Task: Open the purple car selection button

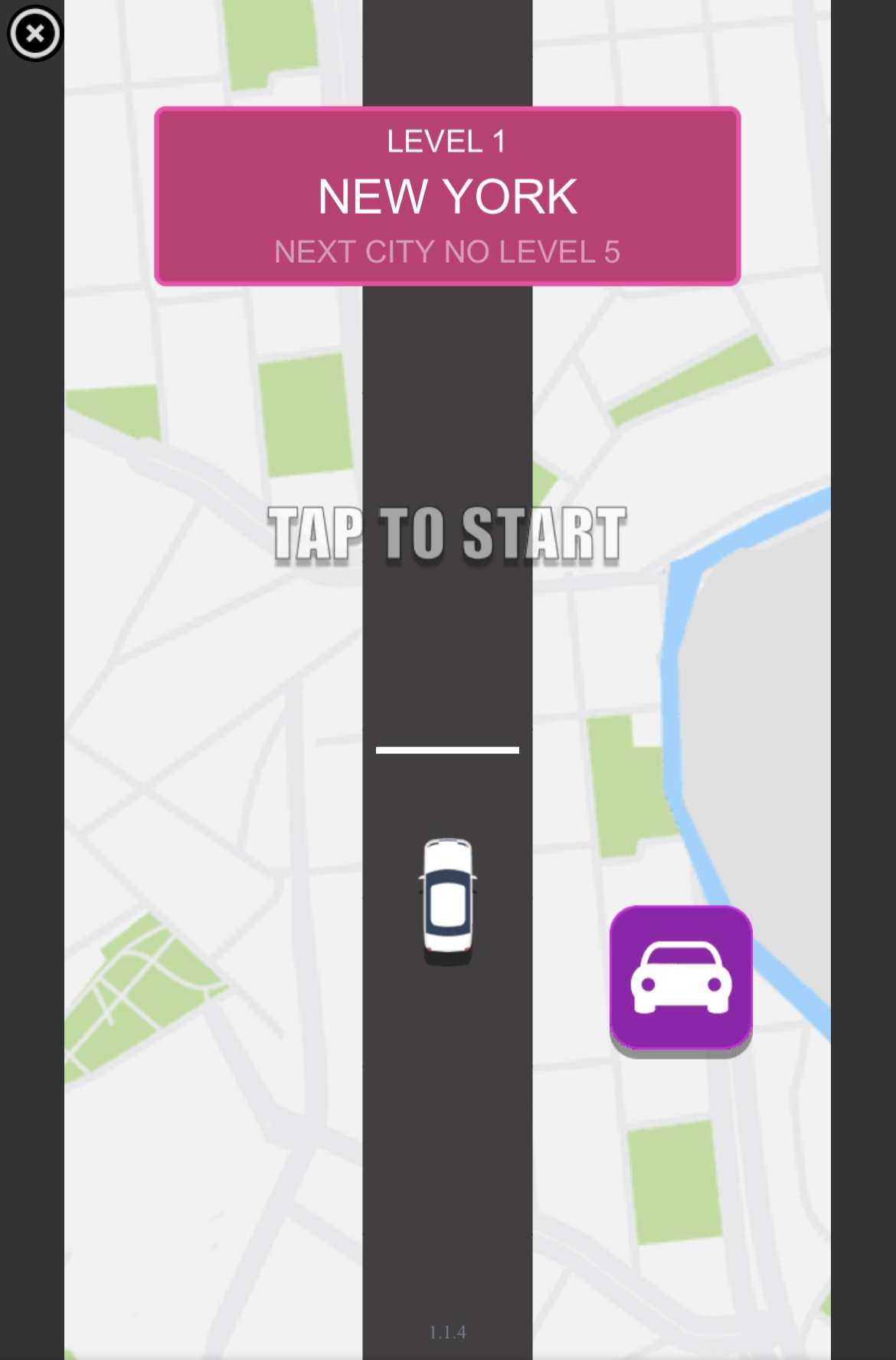Action: pyautogui.click(x=681, y=978)
